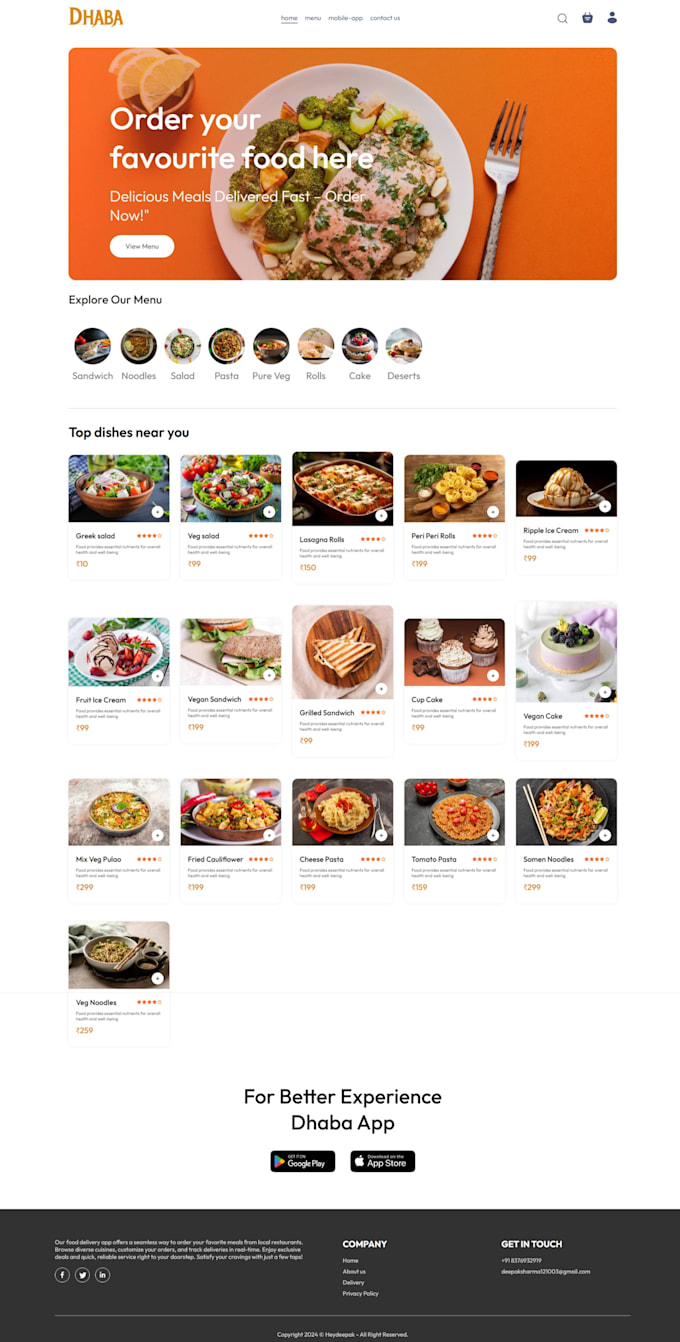The width and height of the screenshot is (680, 1342).
Task: Open the mobile-app nav link
Action: point(345,18)
